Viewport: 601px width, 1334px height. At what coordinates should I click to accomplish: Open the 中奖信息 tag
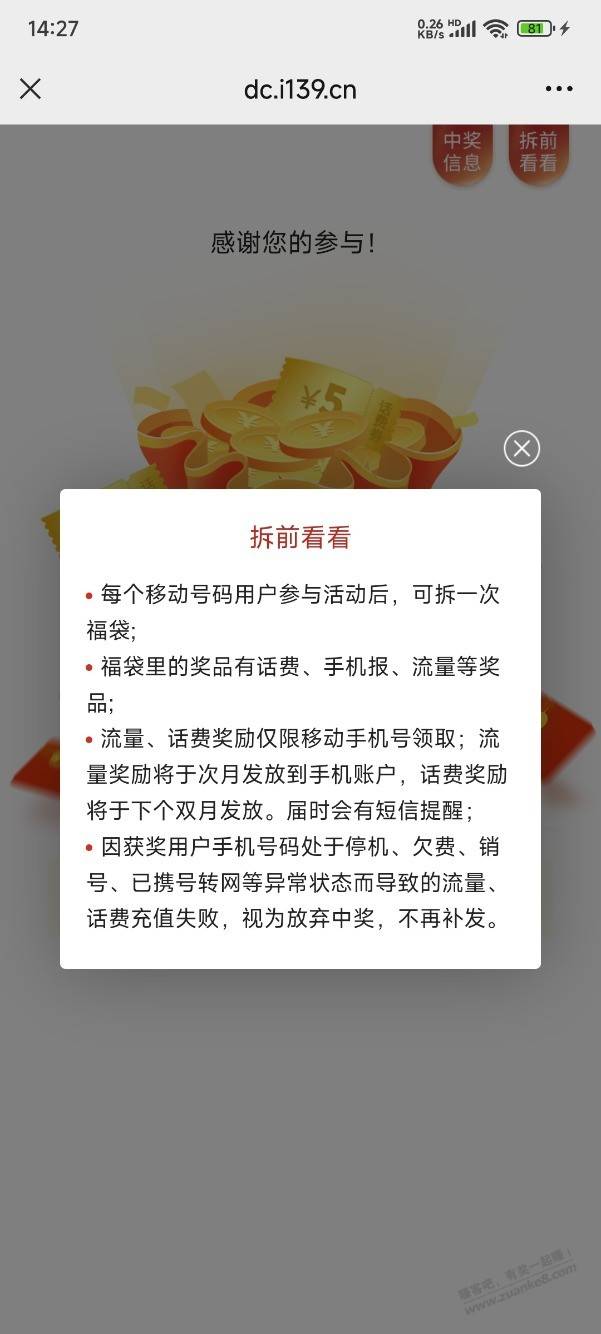[462, 153]
